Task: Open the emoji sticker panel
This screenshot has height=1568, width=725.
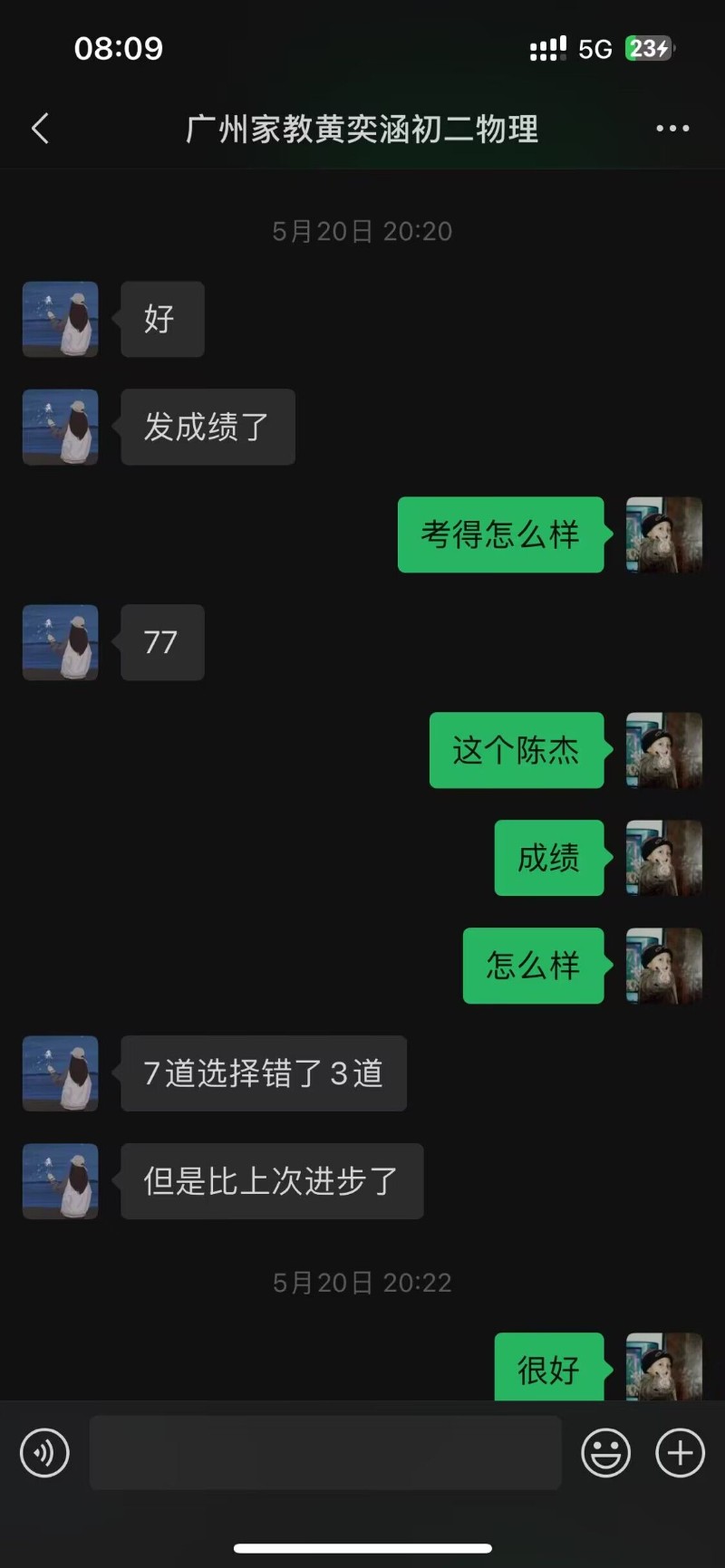Action: pyautogui.click(x=605, y=1453)
